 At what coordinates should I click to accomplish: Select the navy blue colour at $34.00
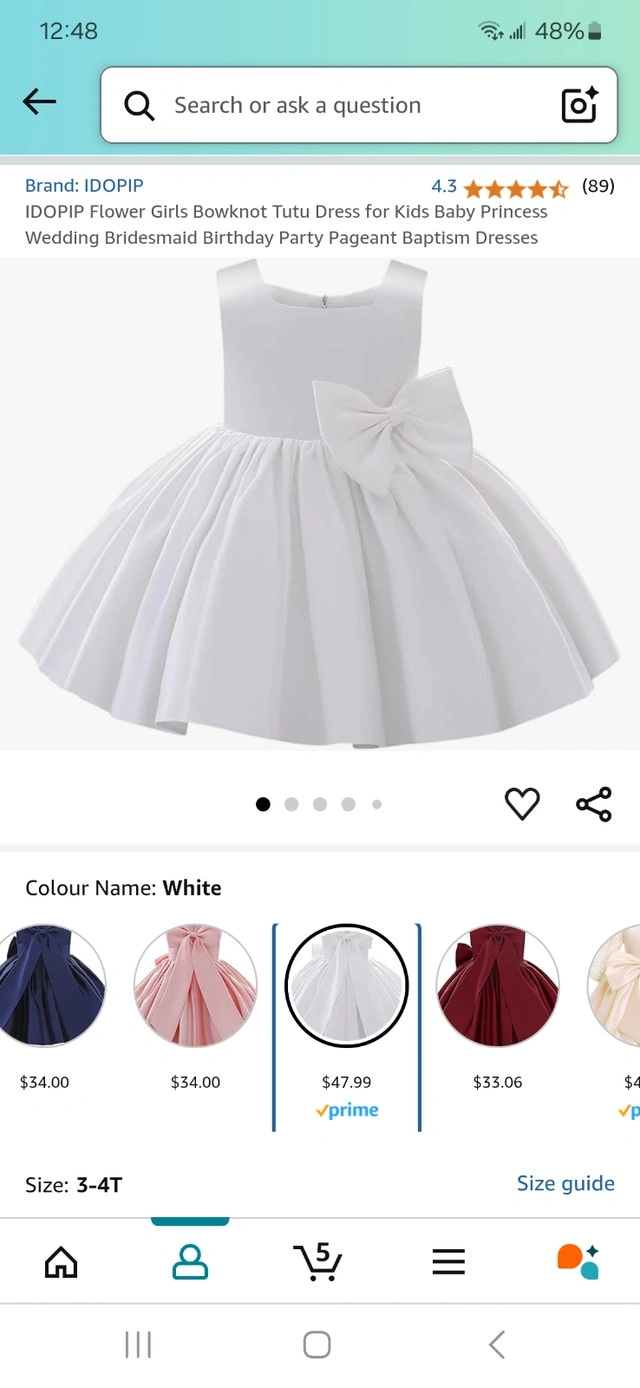click(45, 985)
